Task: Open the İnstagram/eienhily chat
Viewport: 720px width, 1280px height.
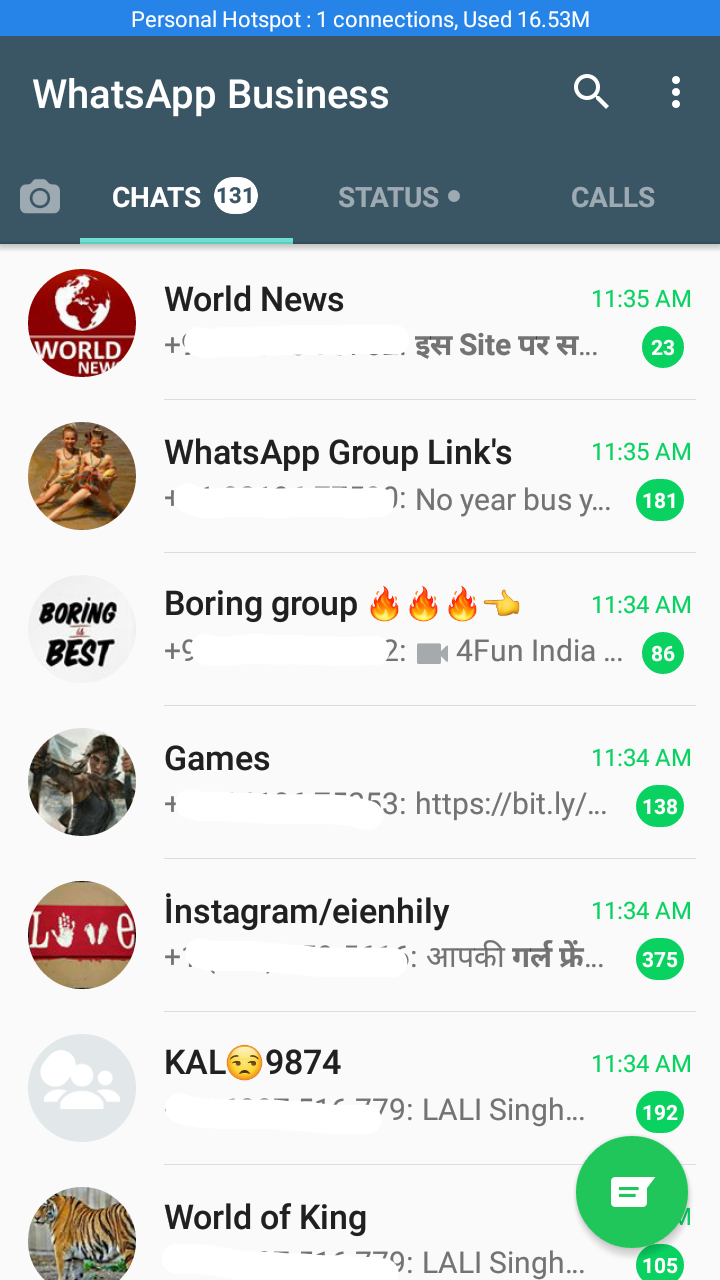Action: click(400, 935)
